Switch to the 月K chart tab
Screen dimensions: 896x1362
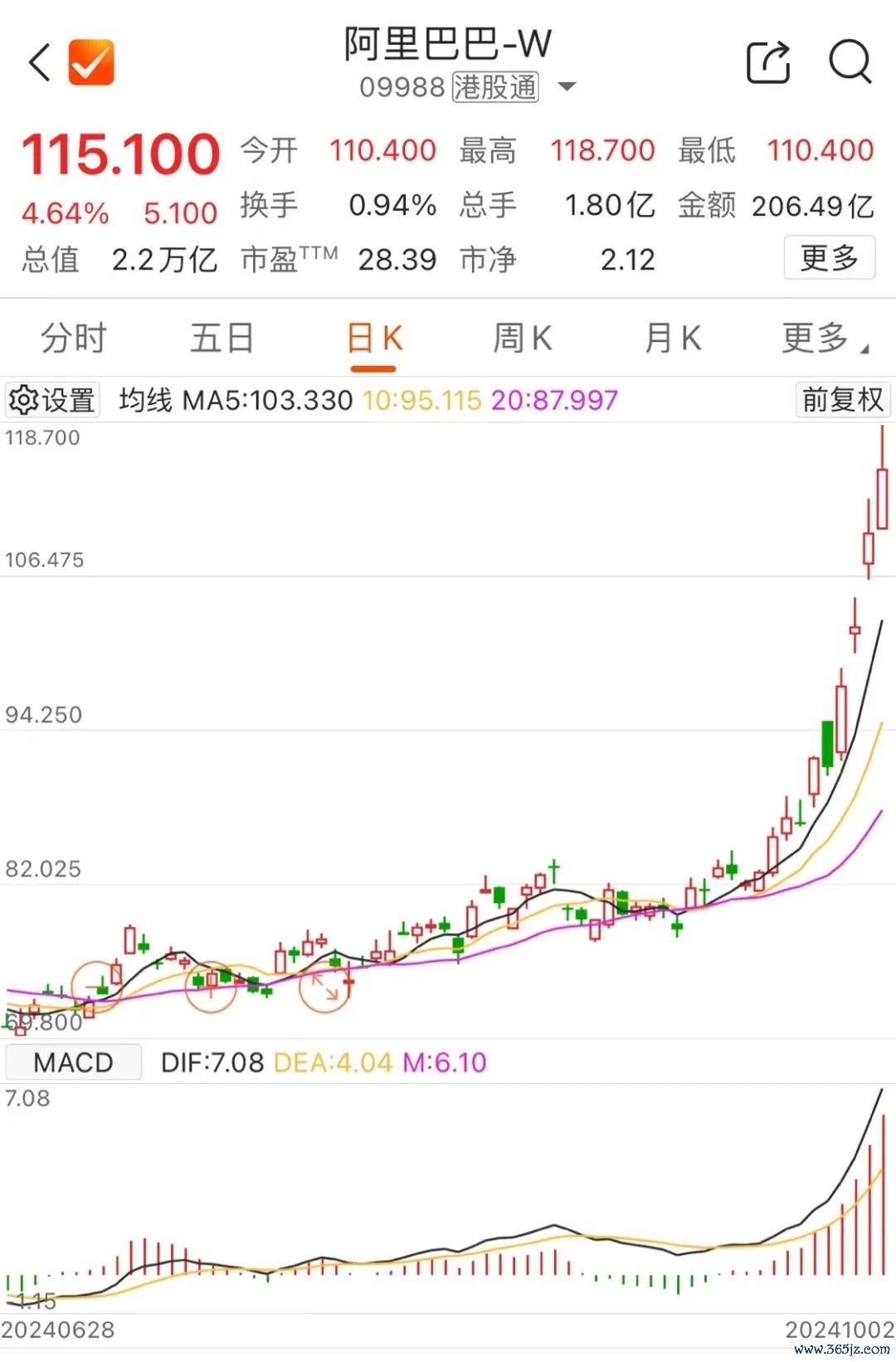coord(672,339)
